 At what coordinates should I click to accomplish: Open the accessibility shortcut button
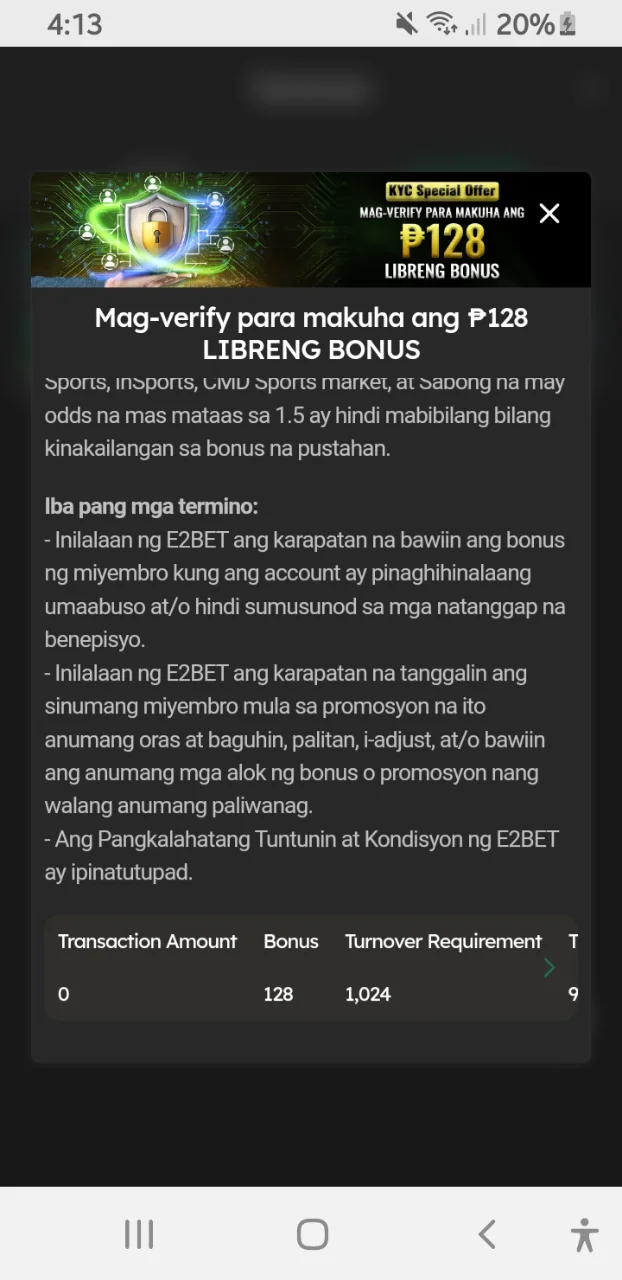585,1234
